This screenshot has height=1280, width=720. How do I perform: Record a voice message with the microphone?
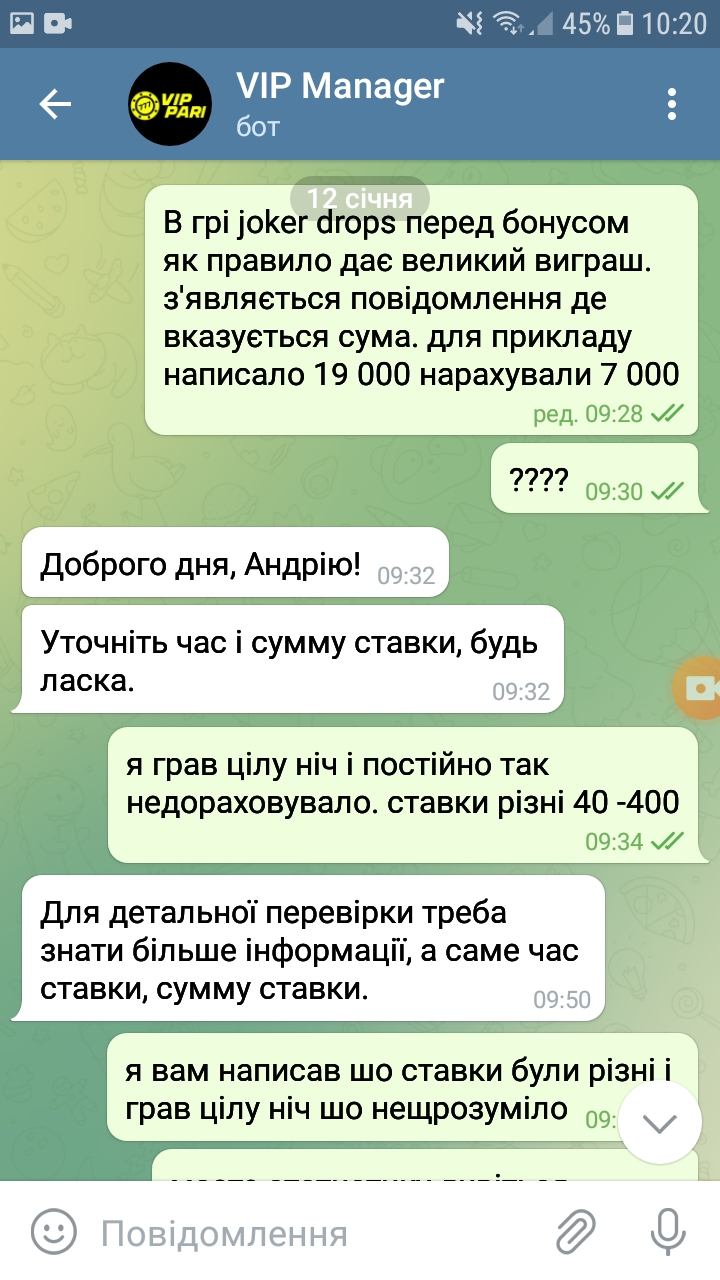[668, 1232]
